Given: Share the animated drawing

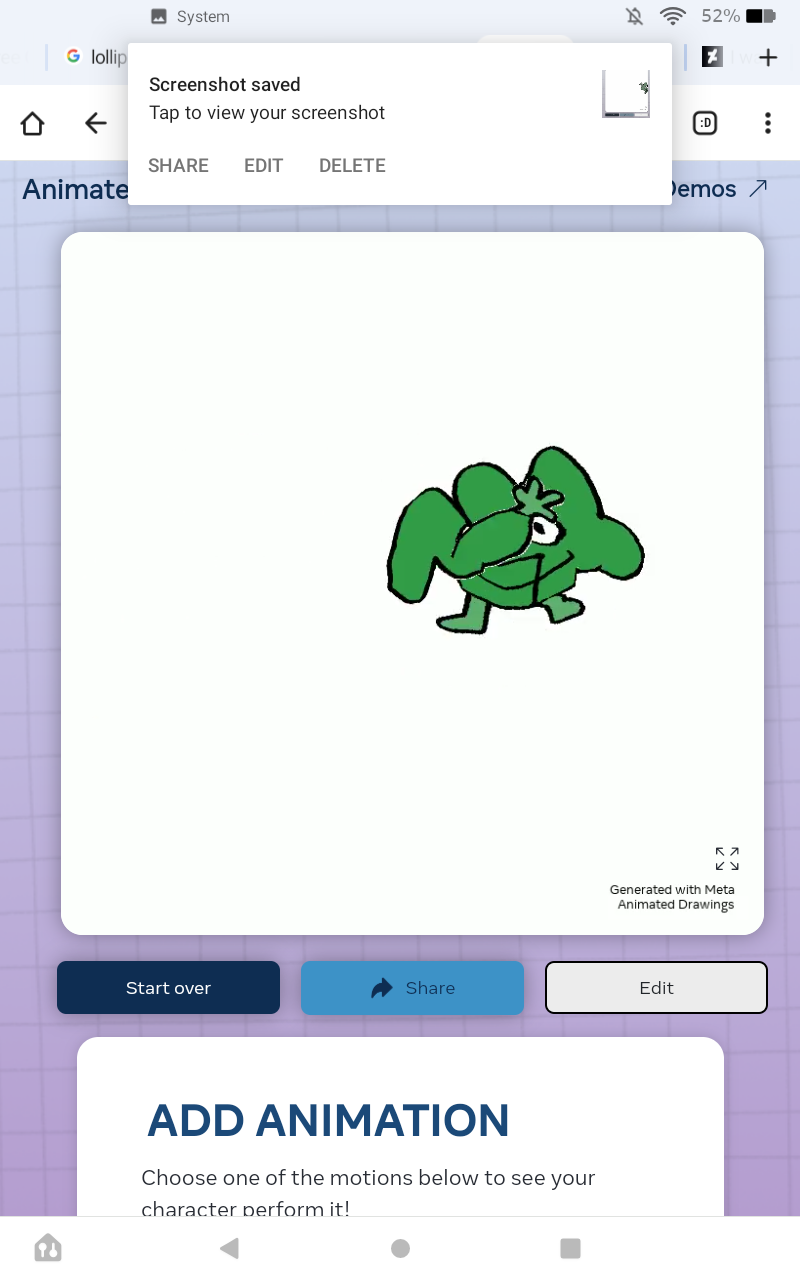Looking at the screenshot, I should (x=412, y=988).
